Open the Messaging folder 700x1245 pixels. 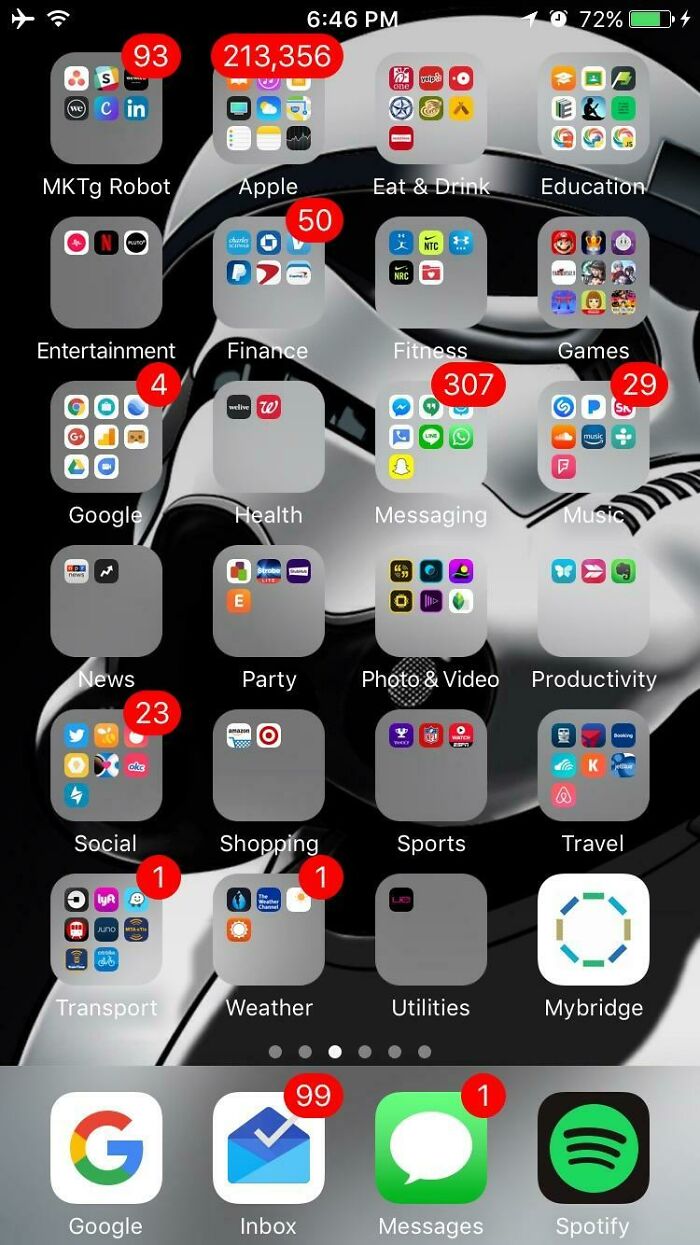[x=431, y=436]
